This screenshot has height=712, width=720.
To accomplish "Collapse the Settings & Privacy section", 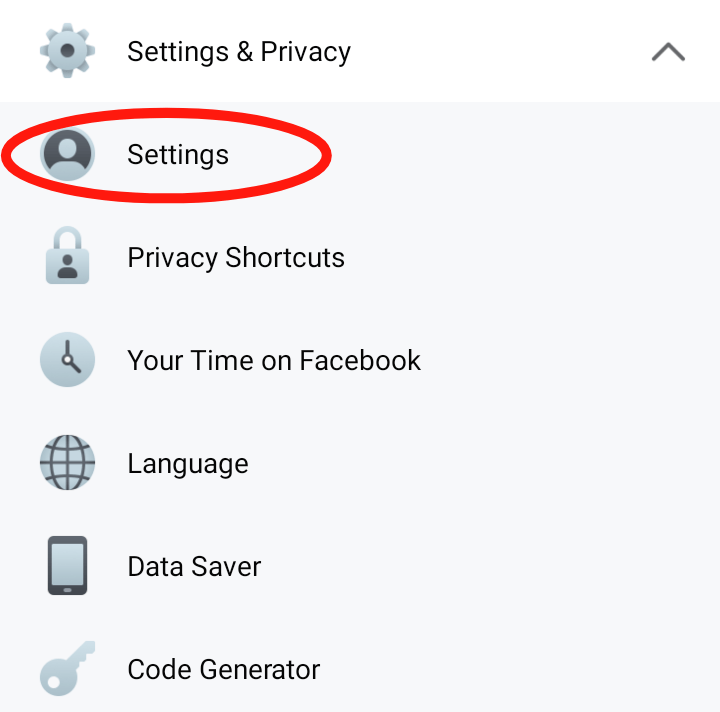I will click(x=667, y=52).
